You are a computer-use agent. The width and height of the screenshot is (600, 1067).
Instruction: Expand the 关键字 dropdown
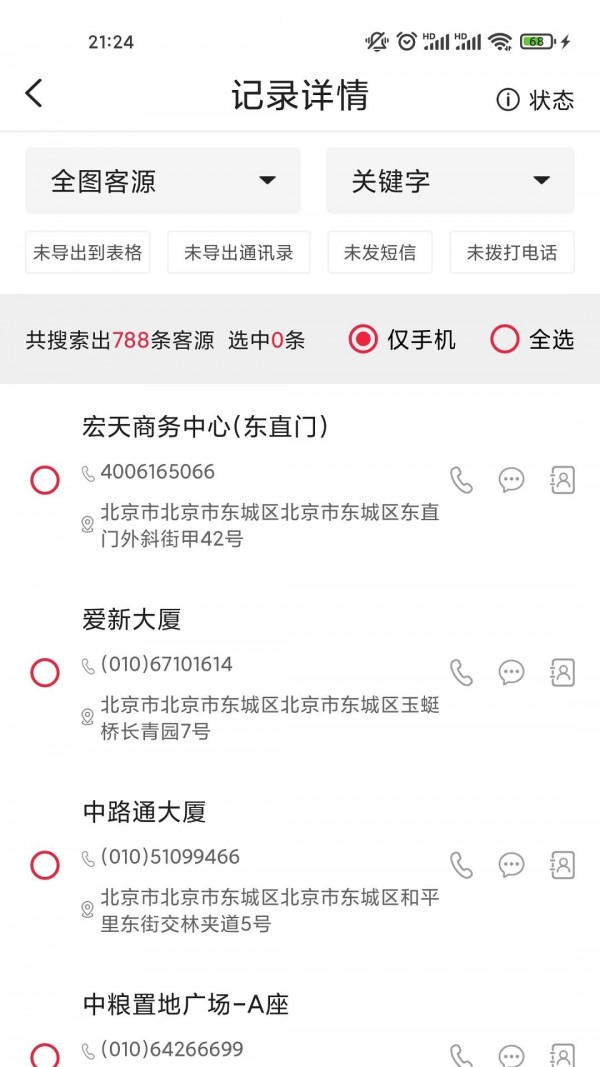(450, 181)
